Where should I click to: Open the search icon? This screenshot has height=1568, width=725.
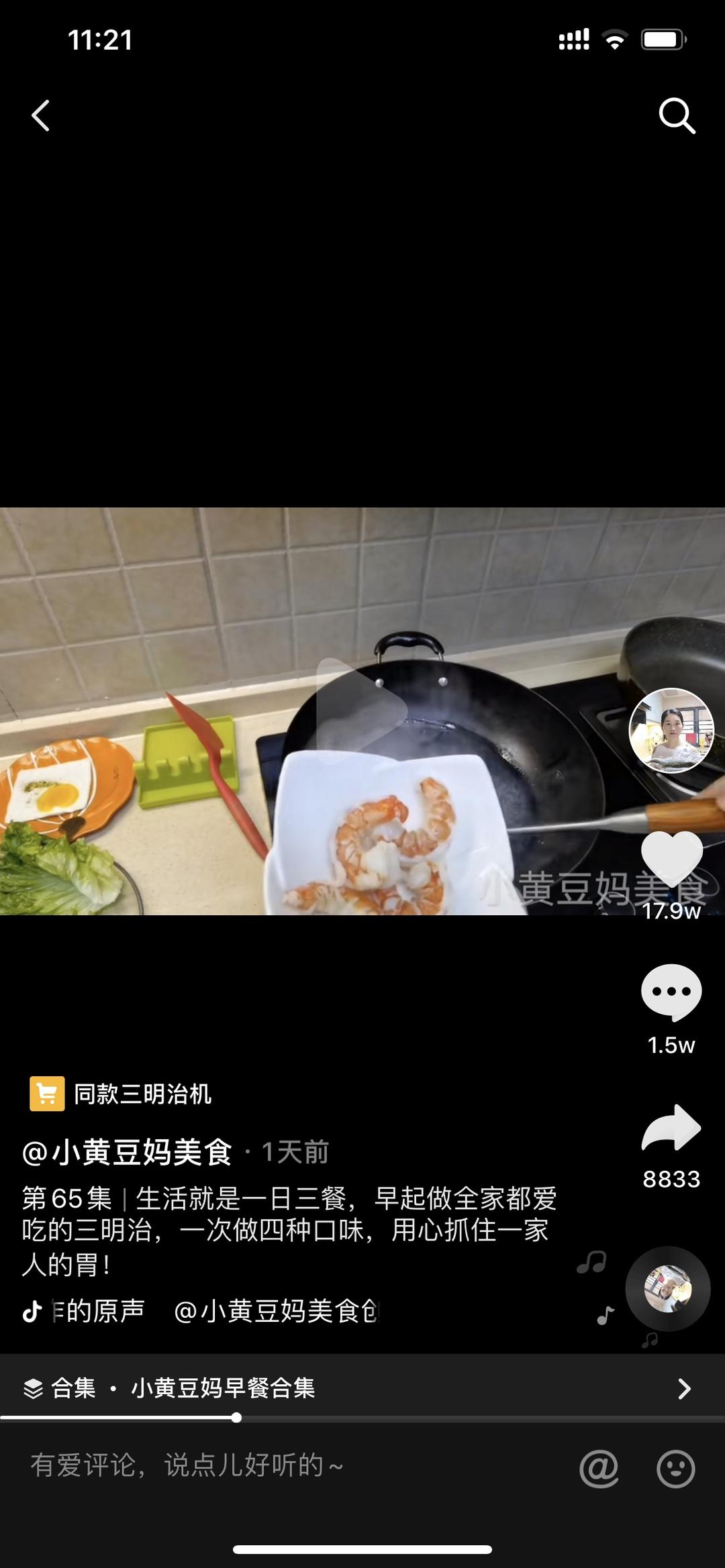pyautogui.click(x=676, y=115)
